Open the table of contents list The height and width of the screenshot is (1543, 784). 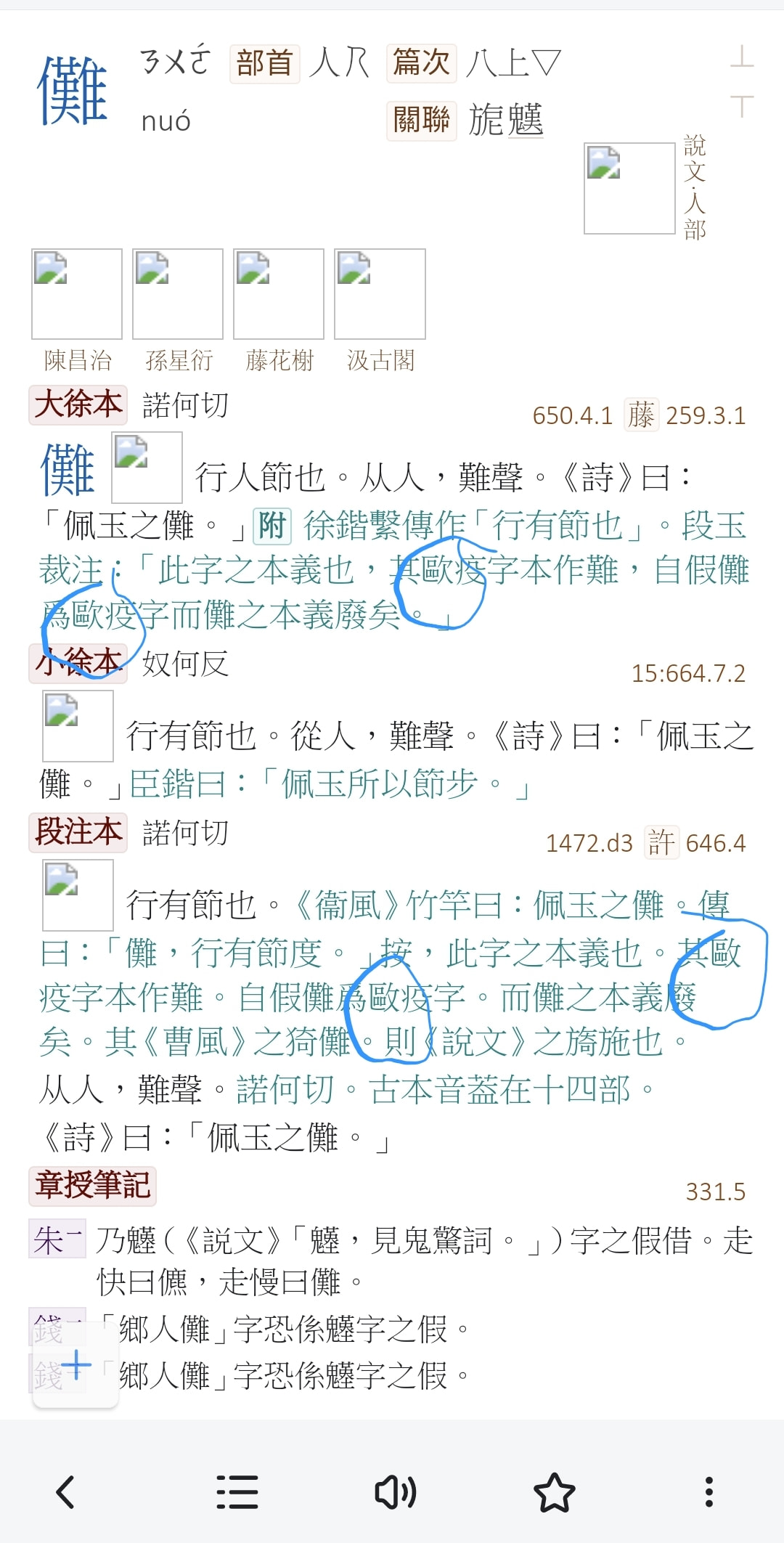[237, 1492]
